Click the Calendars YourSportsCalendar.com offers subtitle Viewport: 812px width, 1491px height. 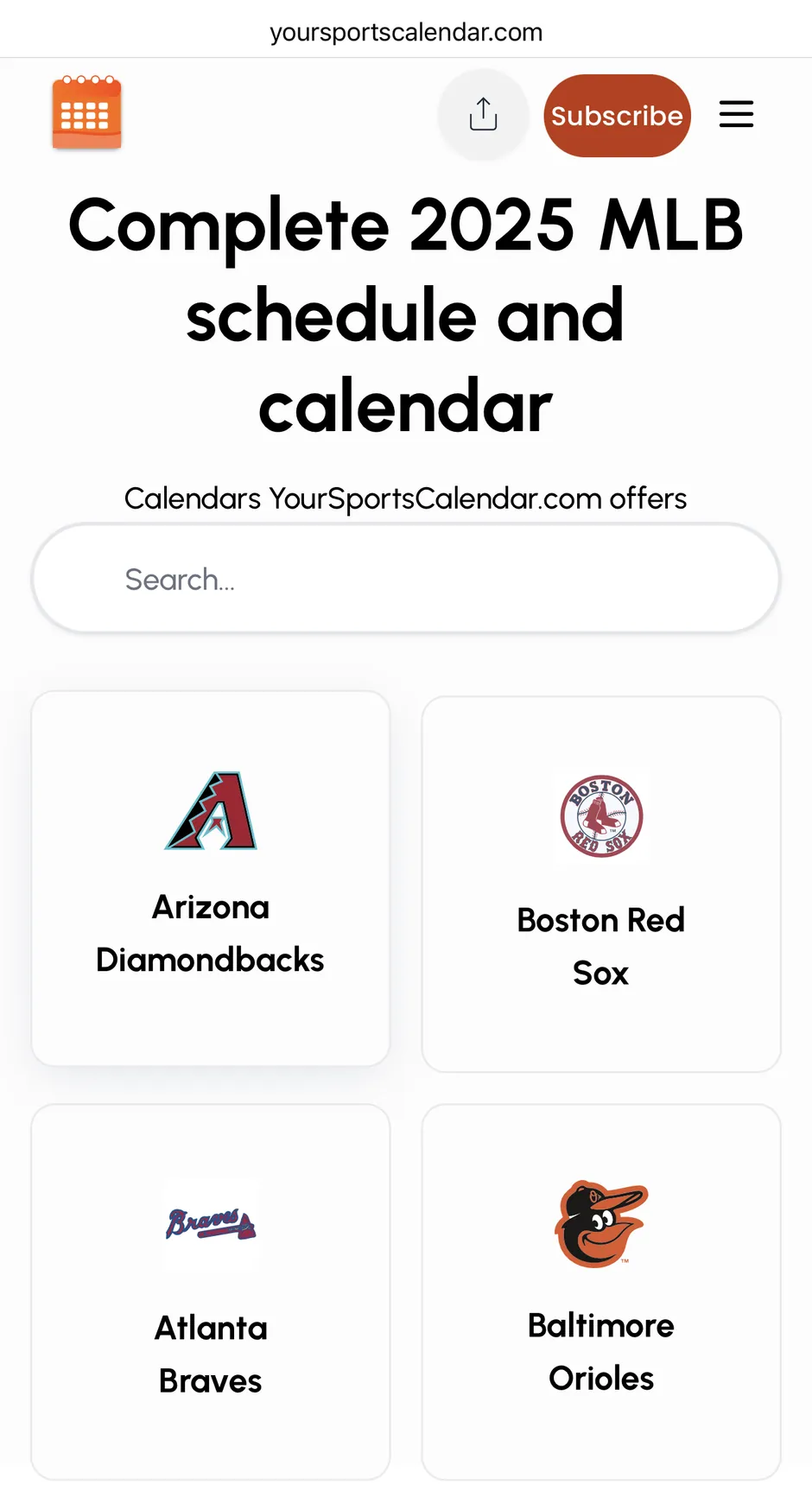point(406,498)
